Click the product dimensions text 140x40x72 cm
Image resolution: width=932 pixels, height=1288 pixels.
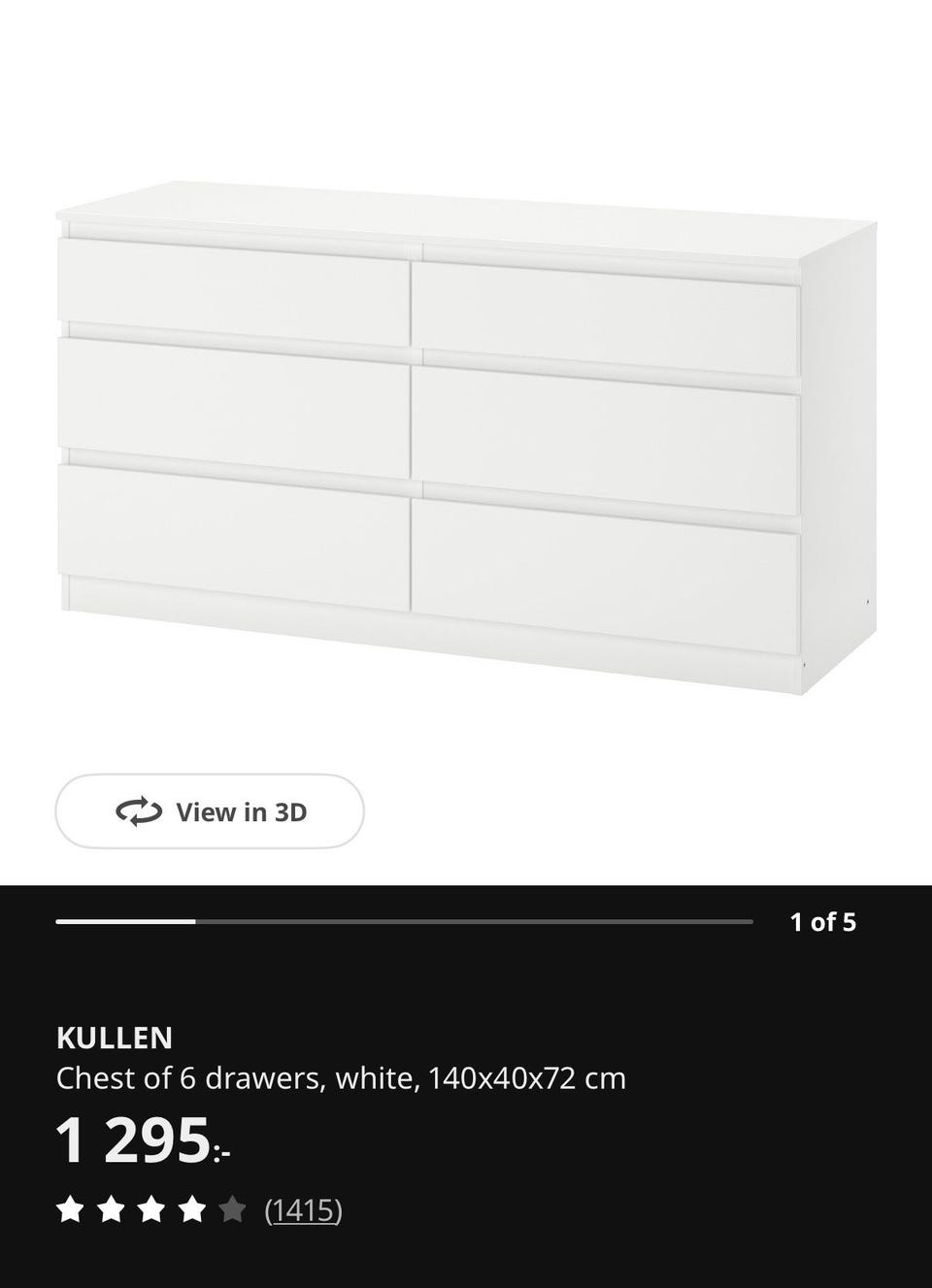(524, 1077)
